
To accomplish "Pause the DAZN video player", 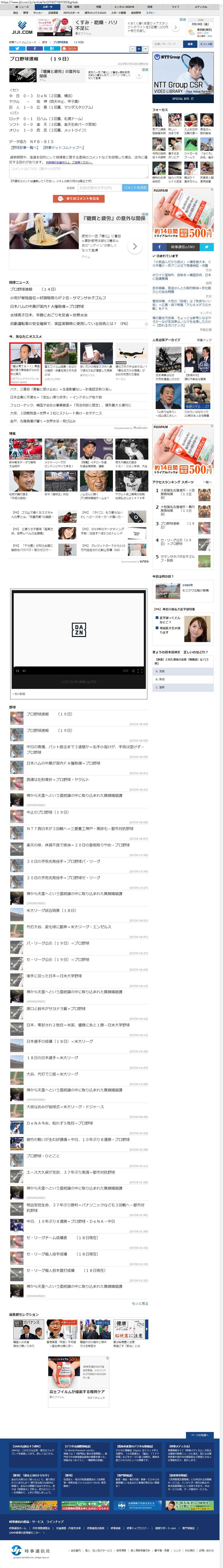I will (x=17, y=670).
